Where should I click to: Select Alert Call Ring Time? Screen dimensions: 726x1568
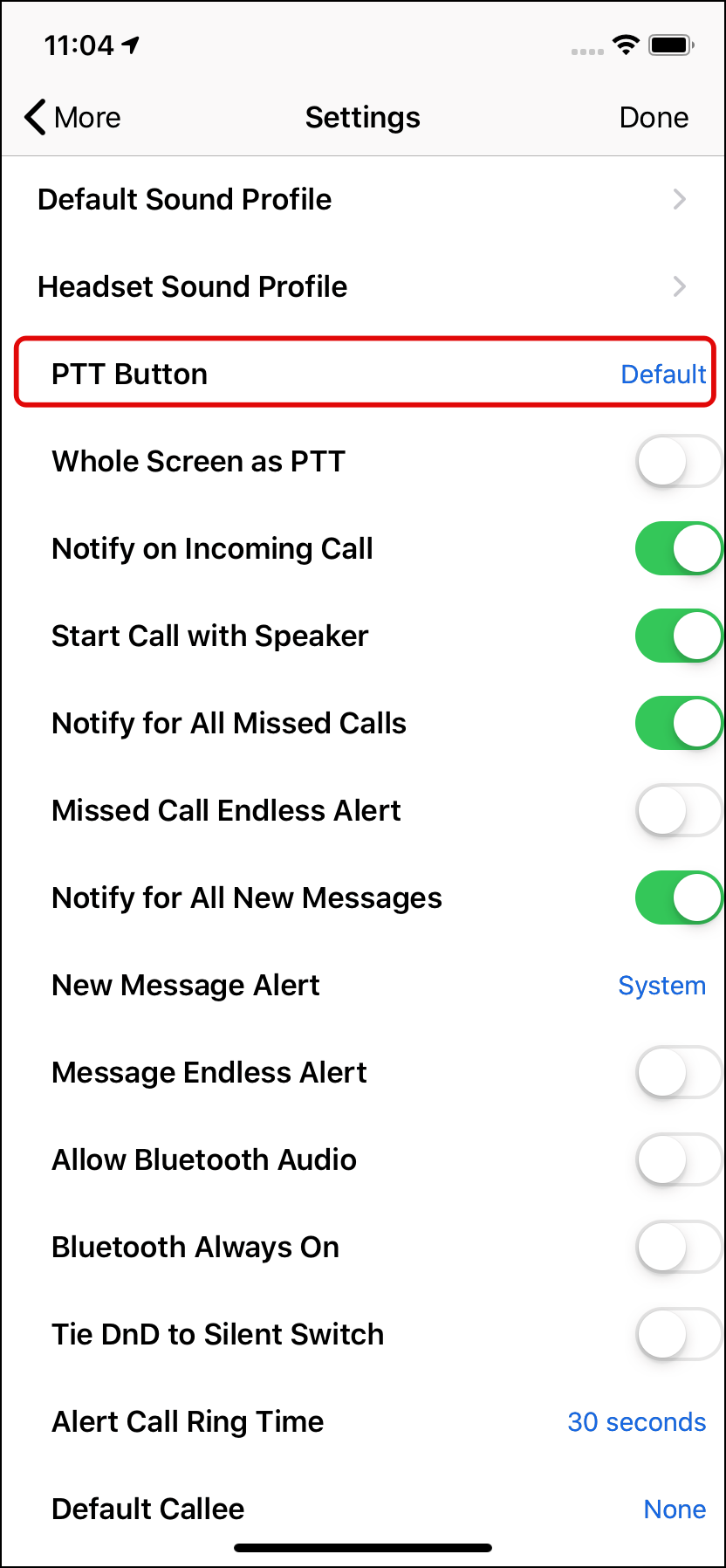(636, 1421)
